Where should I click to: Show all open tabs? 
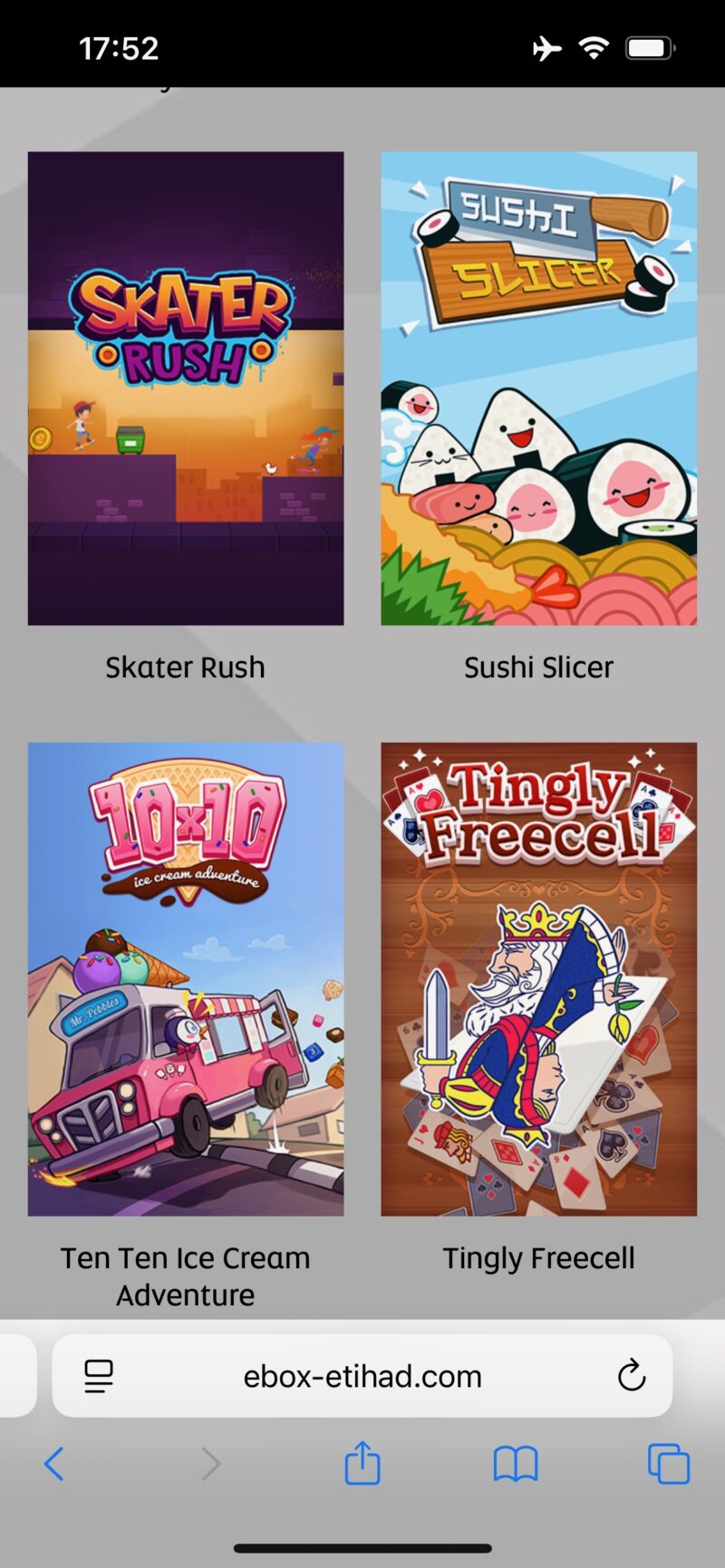pos(669,1464)
